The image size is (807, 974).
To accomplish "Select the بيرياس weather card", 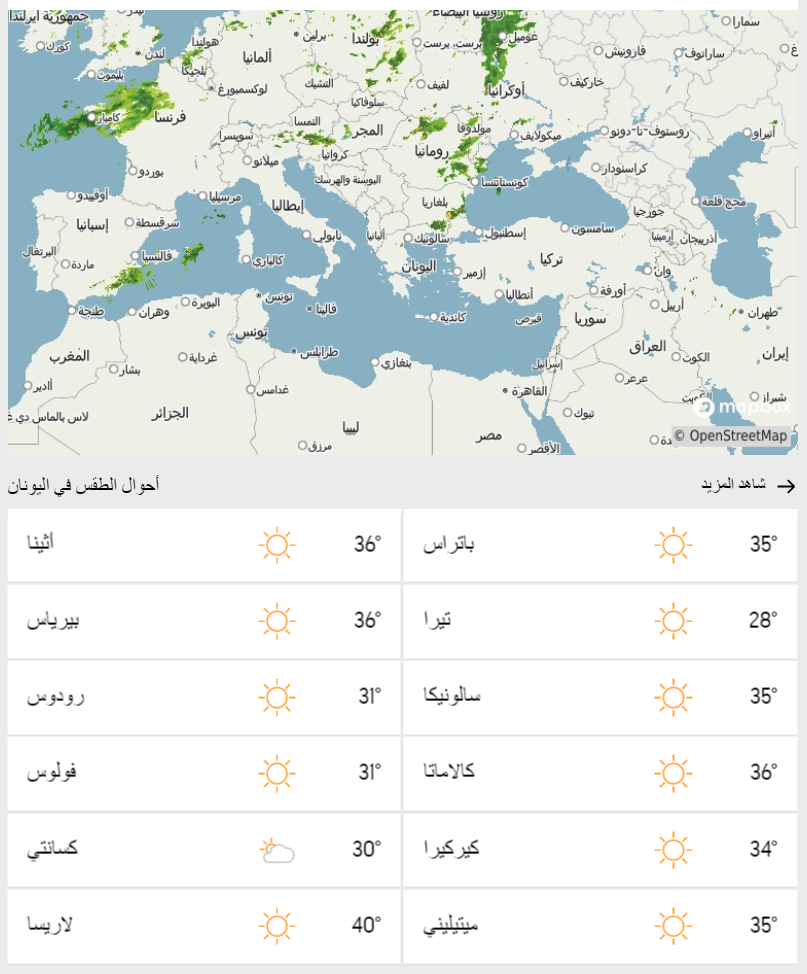I will tap(204, 621).
